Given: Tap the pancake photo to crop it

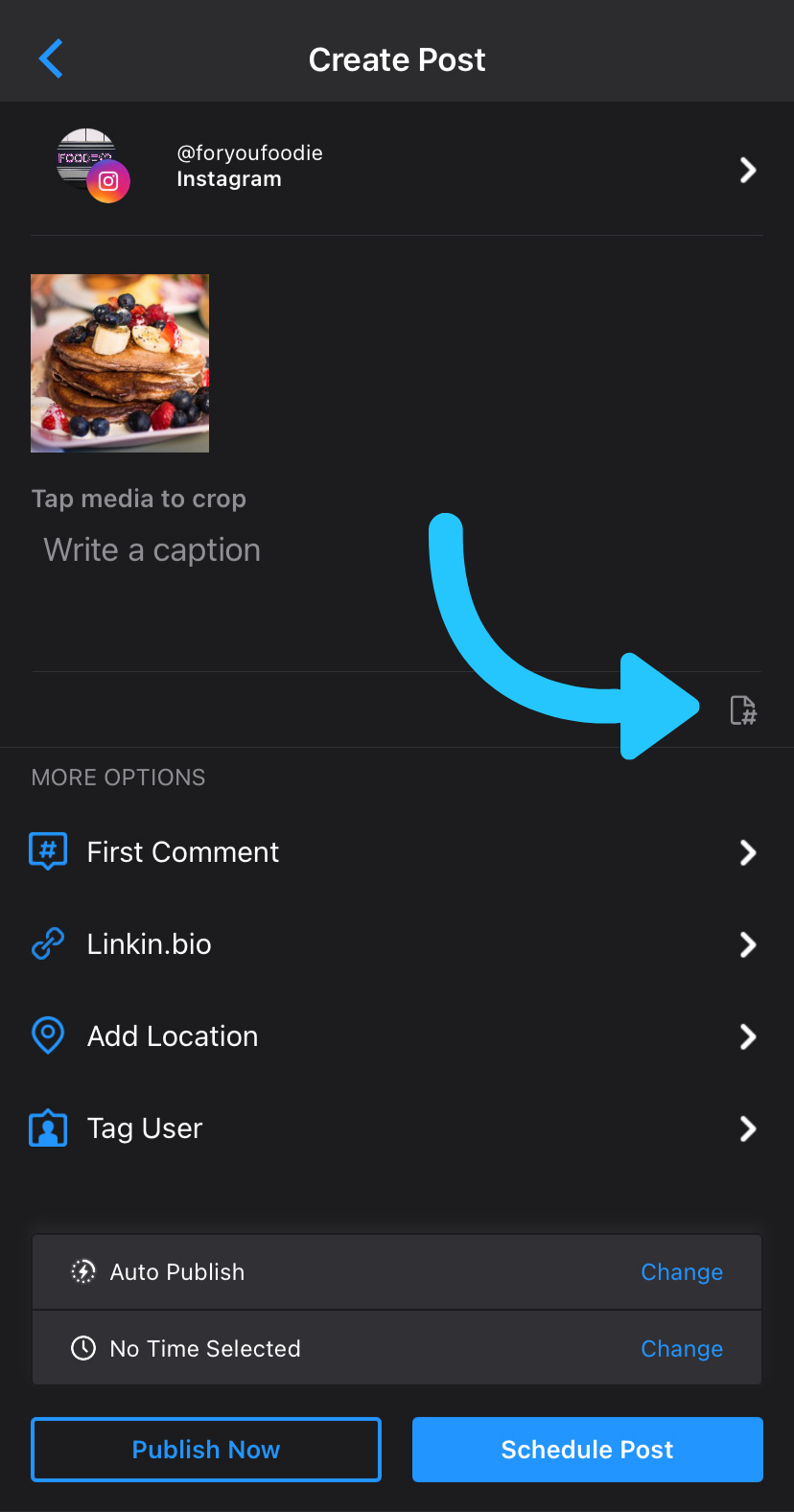Looking at the screenshot, I should coord(119,362).
